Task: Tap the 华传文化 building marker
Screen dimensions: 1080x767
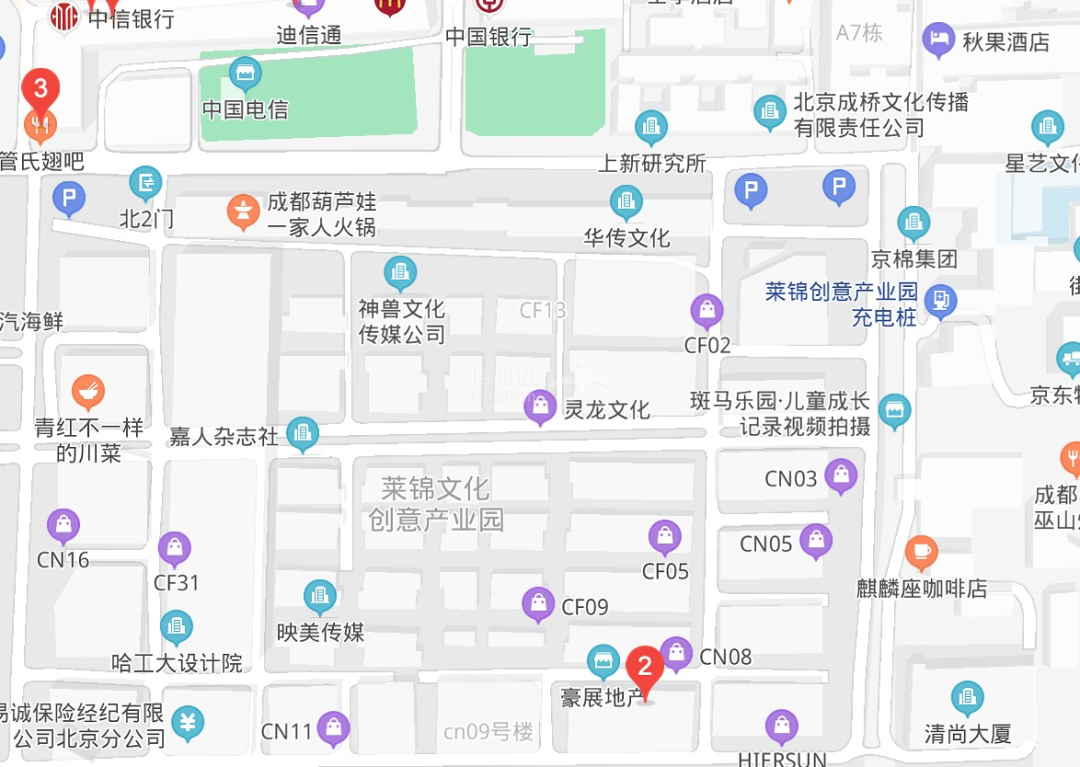Action: tap(627, 203)
